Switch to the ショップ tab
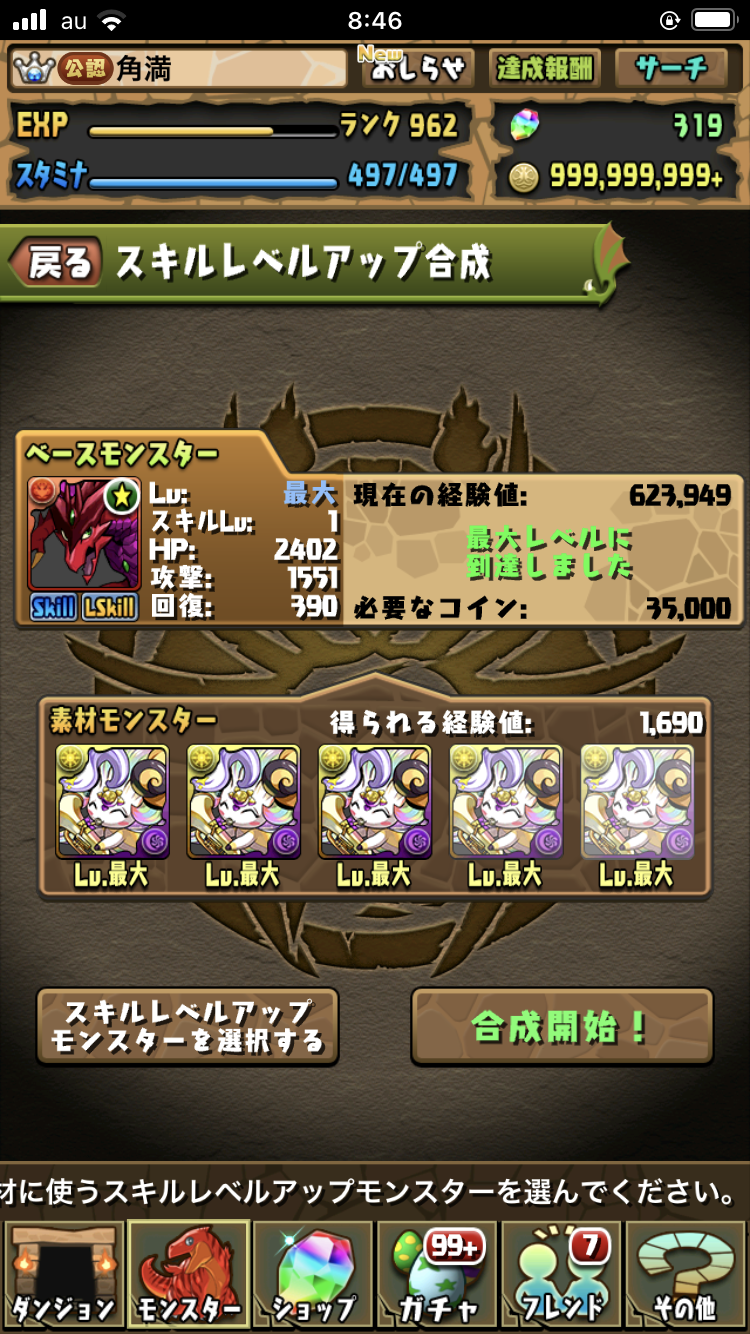750x1334 pixels. pos(313,1274)
